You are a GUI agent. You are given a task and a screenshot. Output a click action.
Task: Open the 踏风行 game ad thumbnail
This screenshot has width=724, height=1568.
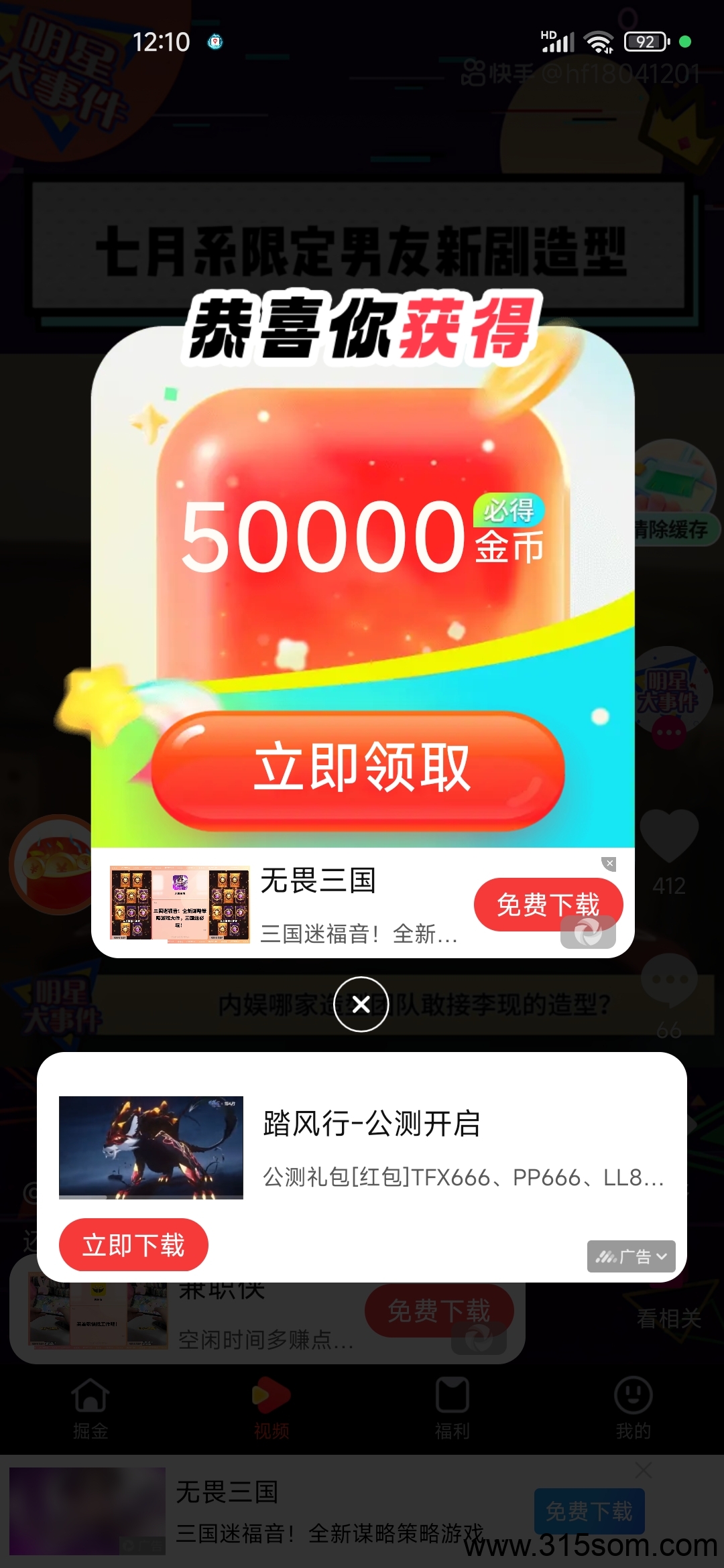tap(151, 1147)
